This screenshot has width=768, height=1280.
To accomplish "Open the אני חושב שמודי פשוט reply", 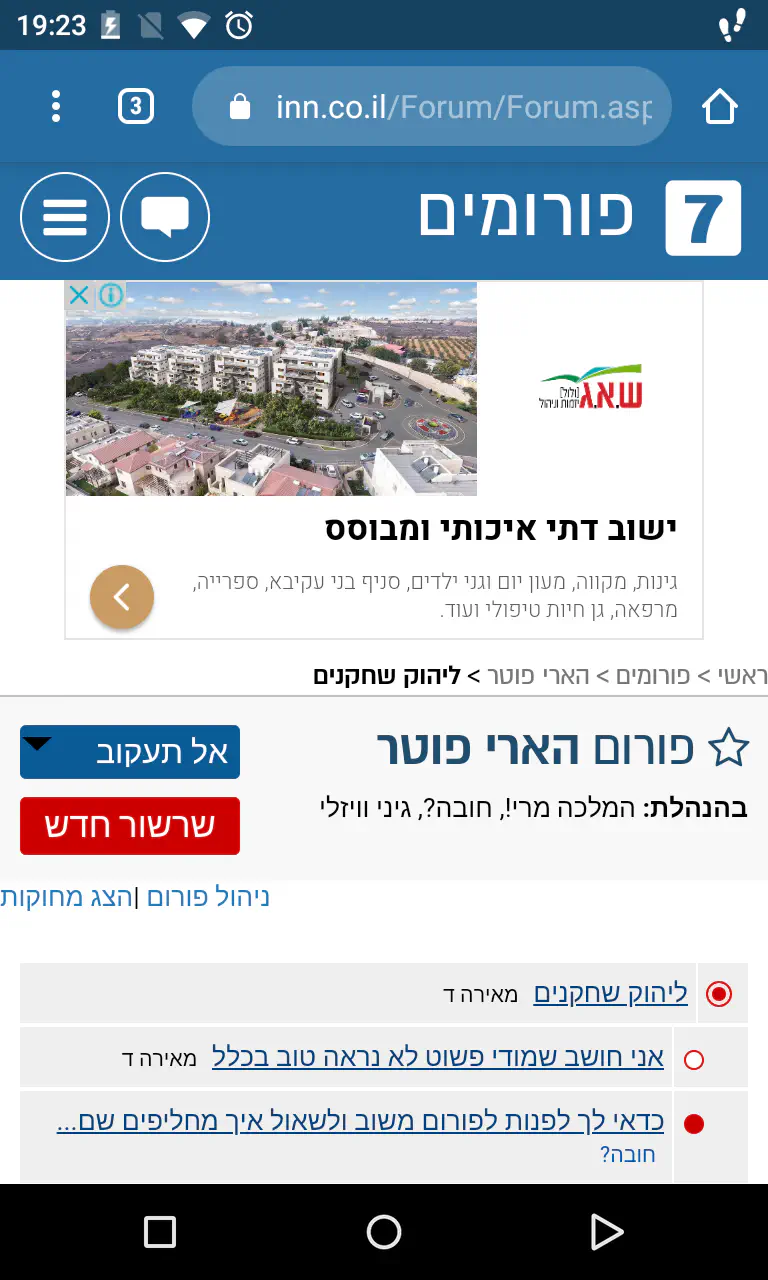I will point(438,1057).
